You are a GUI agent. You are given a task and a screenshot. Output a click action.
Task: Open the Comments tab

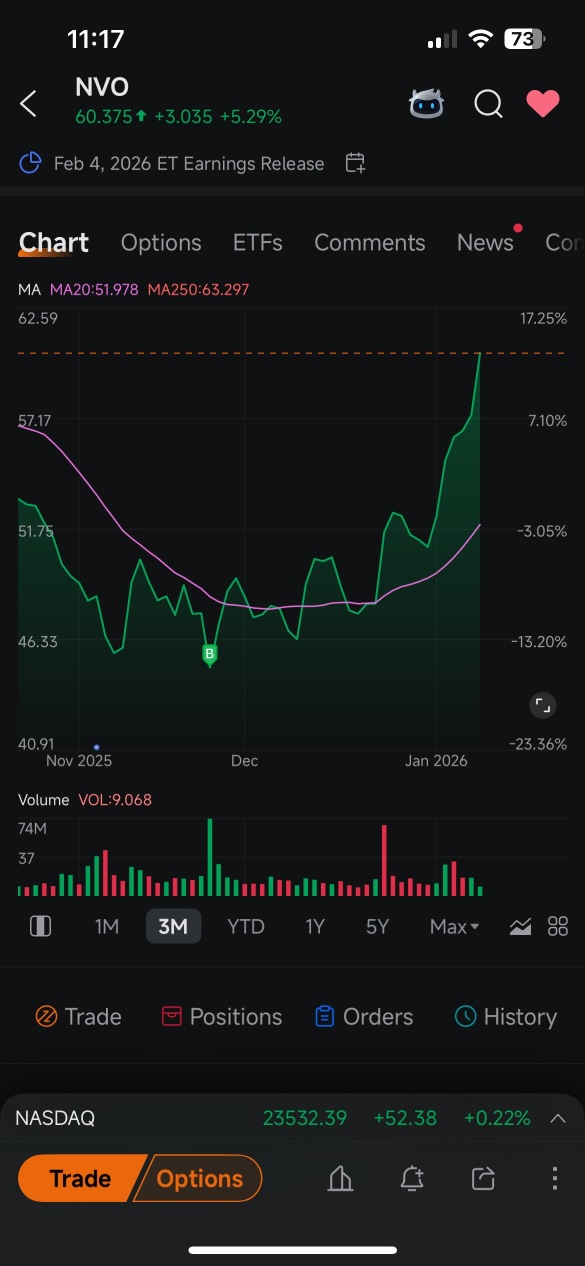click(370, 243)
